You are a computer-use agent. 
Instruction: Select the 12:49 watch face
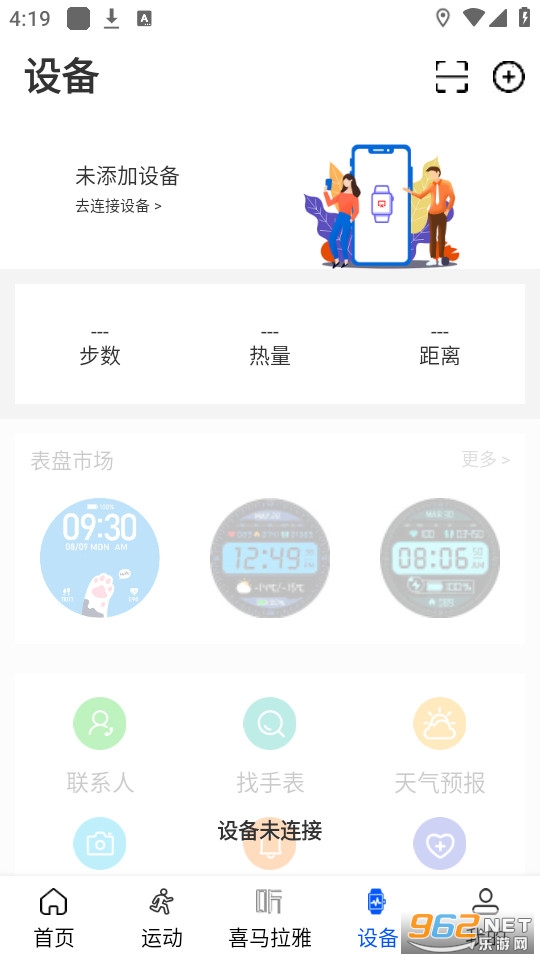click(x=270, y=558)
